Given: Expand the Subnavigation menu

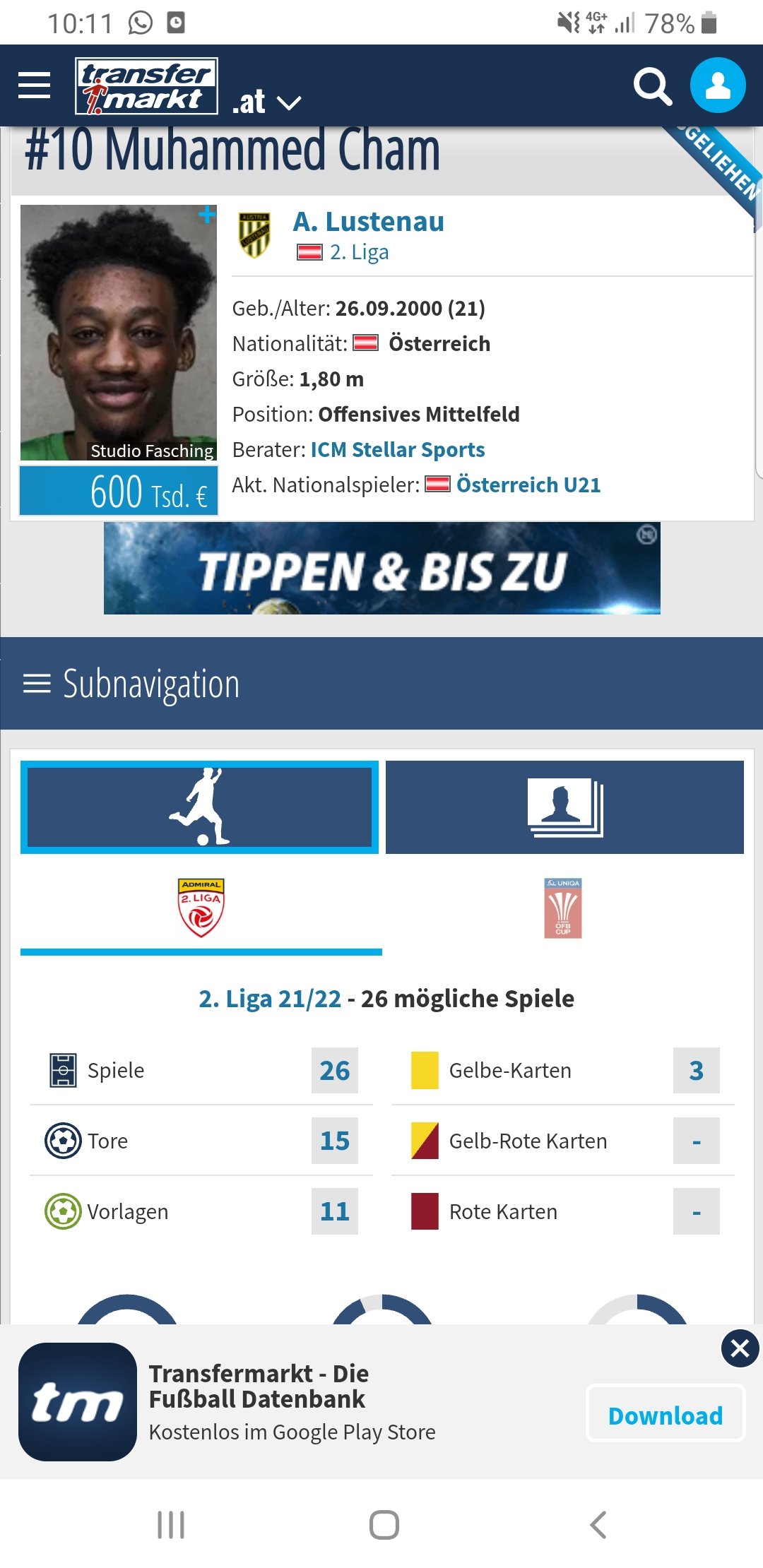Looking at the screenshot, I should 381,683.
